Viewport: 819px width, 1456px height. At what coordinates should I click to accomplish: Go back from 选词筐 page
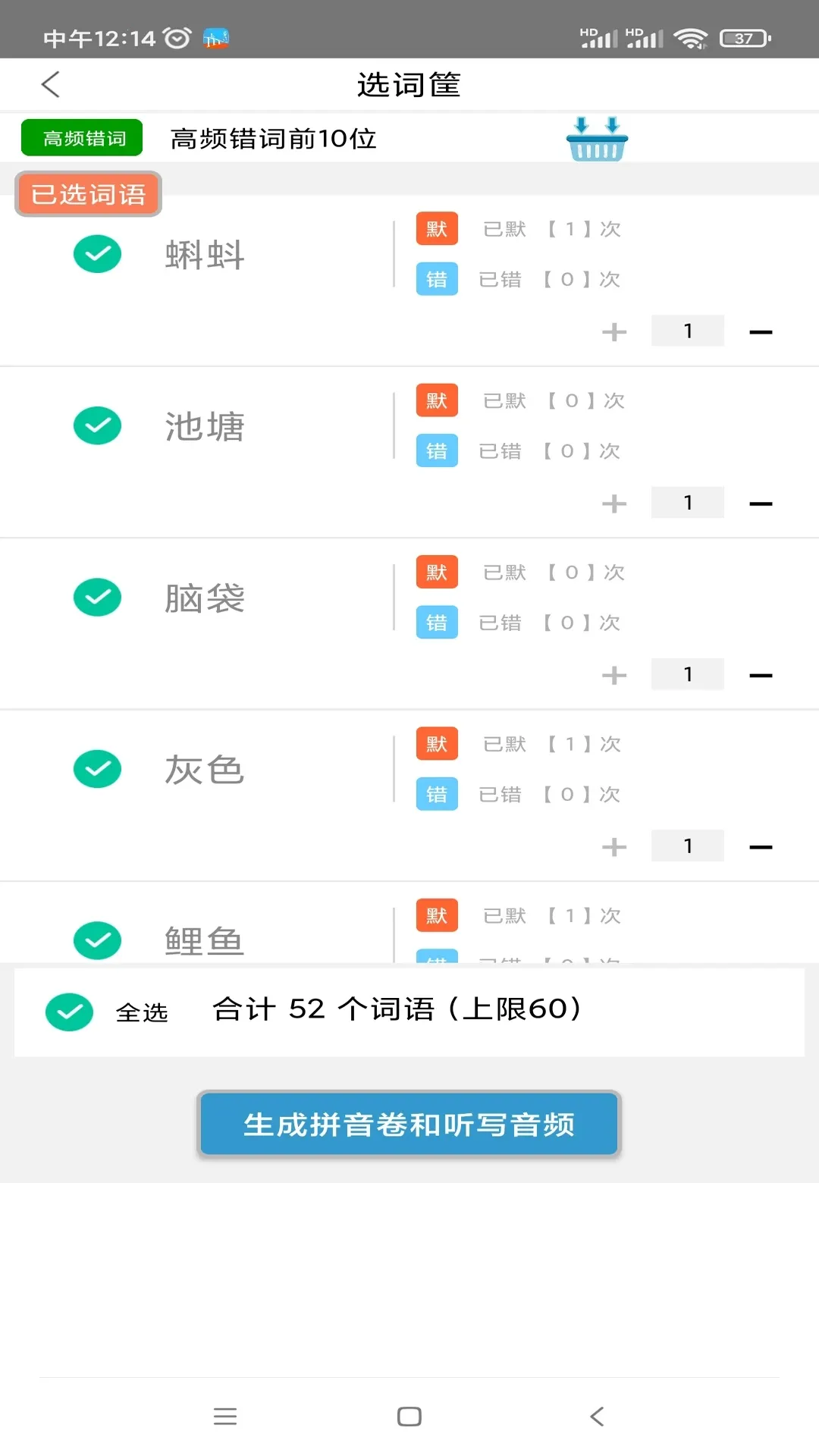coord(50,84)
